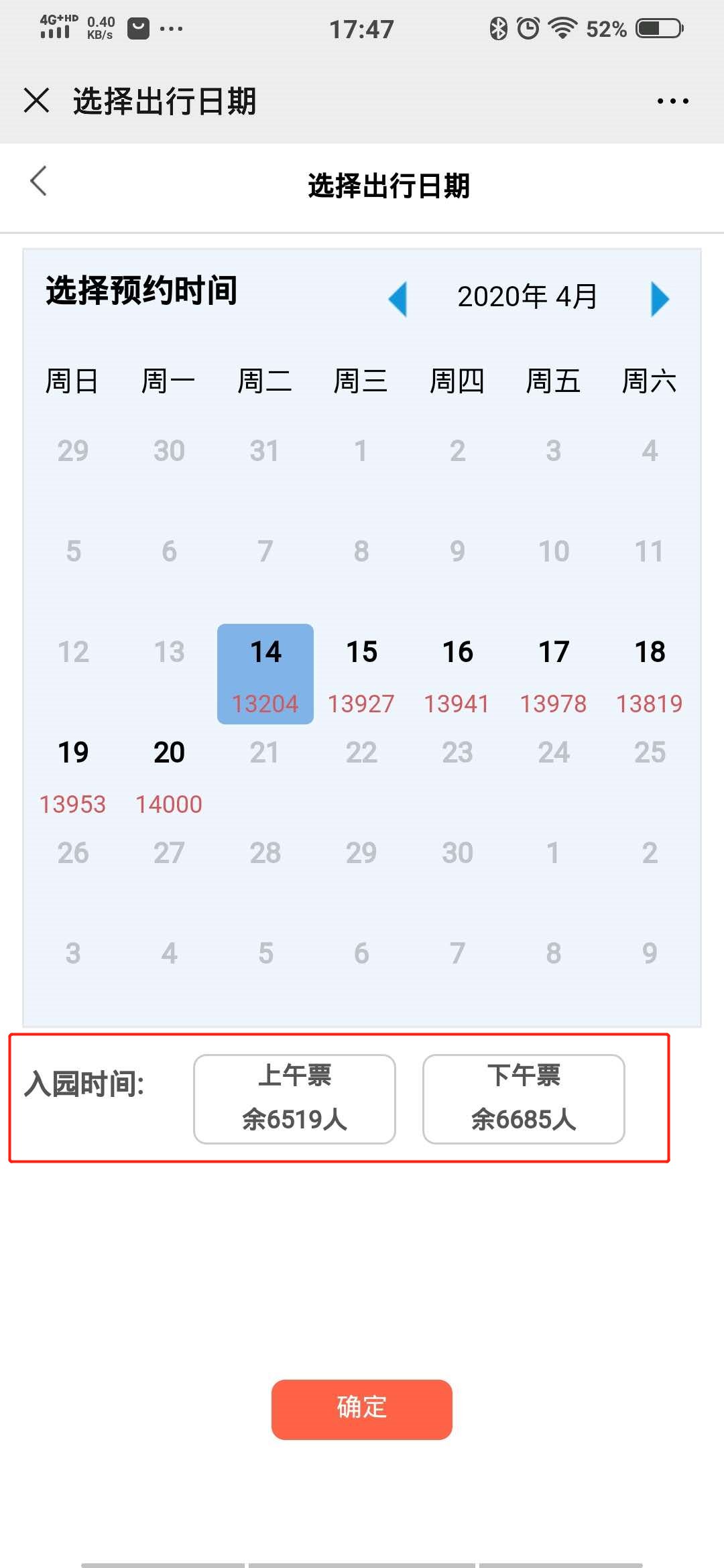Choose April 16 as travel date
The image size is (724, 1568).
(x=457, y=673)
